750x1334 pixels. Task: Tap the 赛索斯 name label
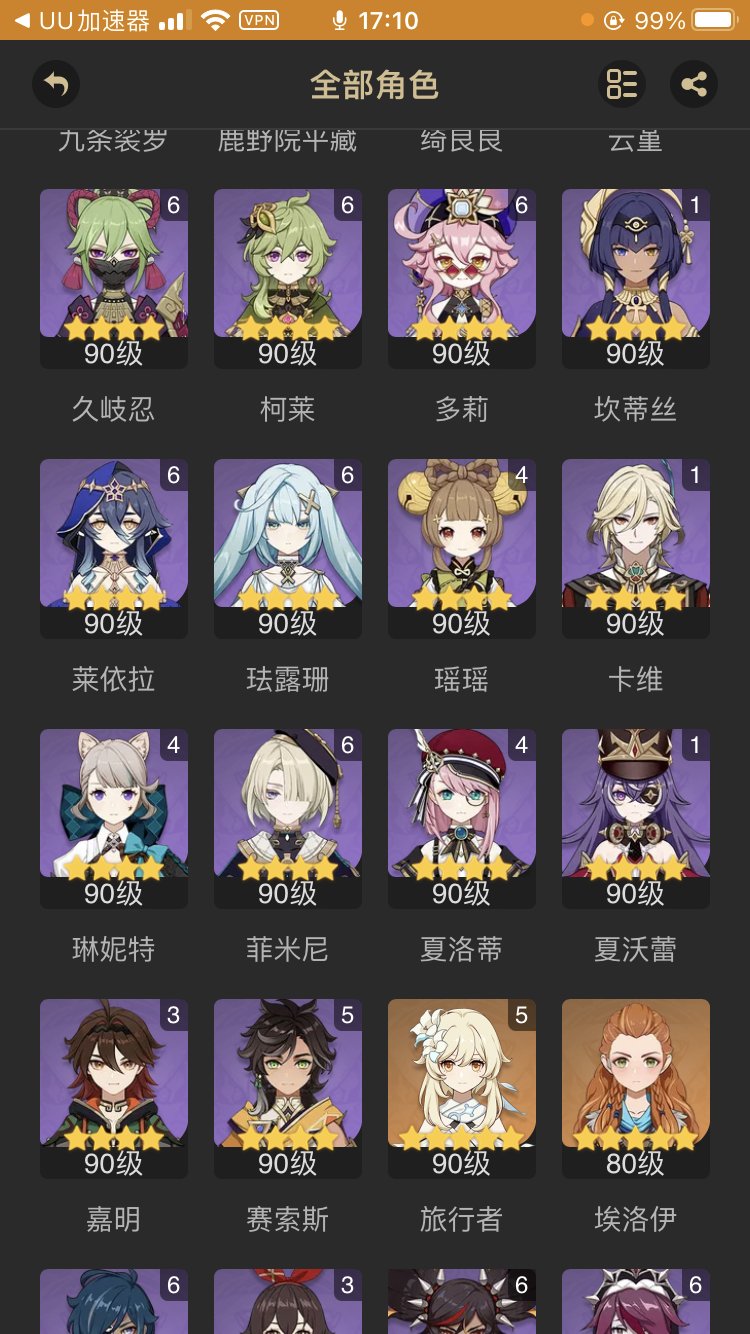(x=287, y=1219)
